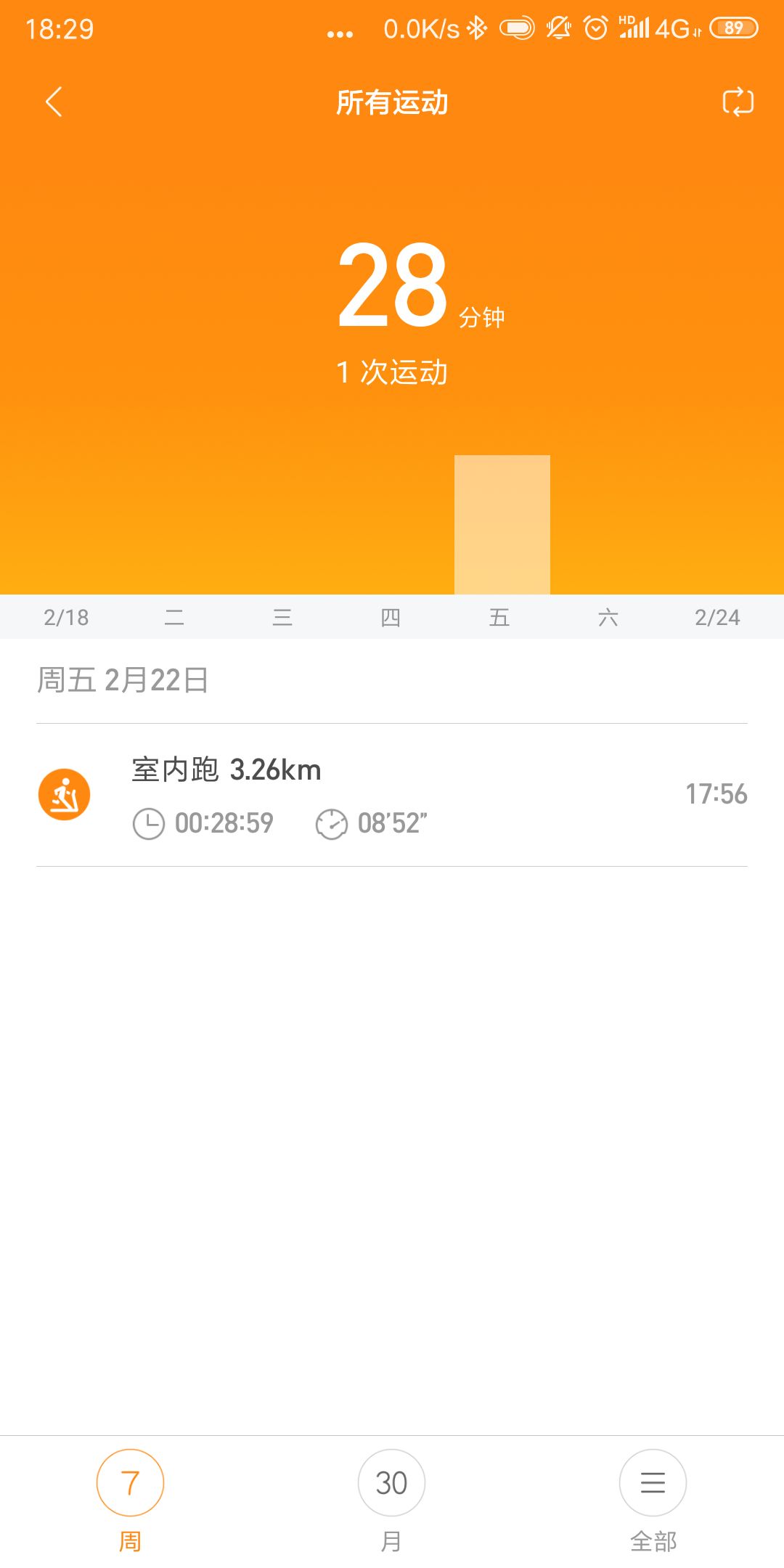Open the 室内跑 3.26km workout record

tap(392, 795)
